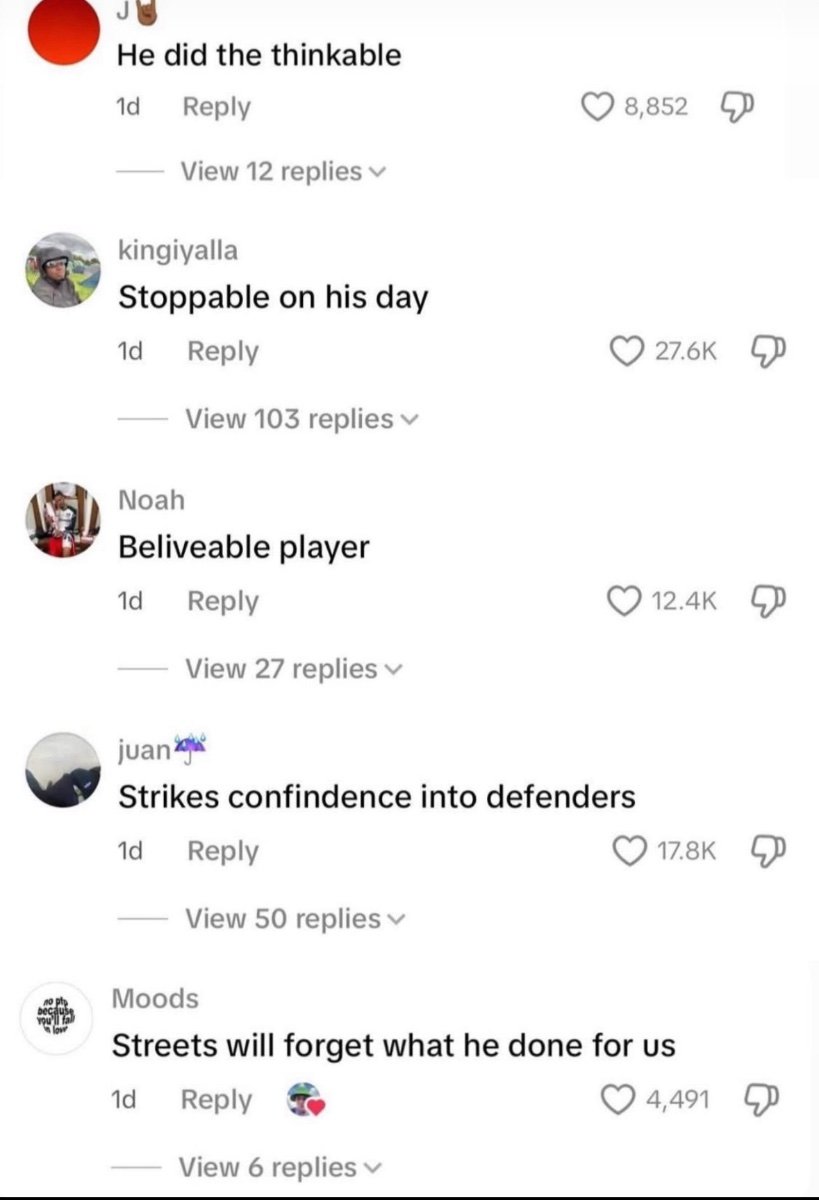This screenshot has width=819, height=1200.
Task: Reply to juan's comment
Action: pyautogui.click(x=222, y=851)
